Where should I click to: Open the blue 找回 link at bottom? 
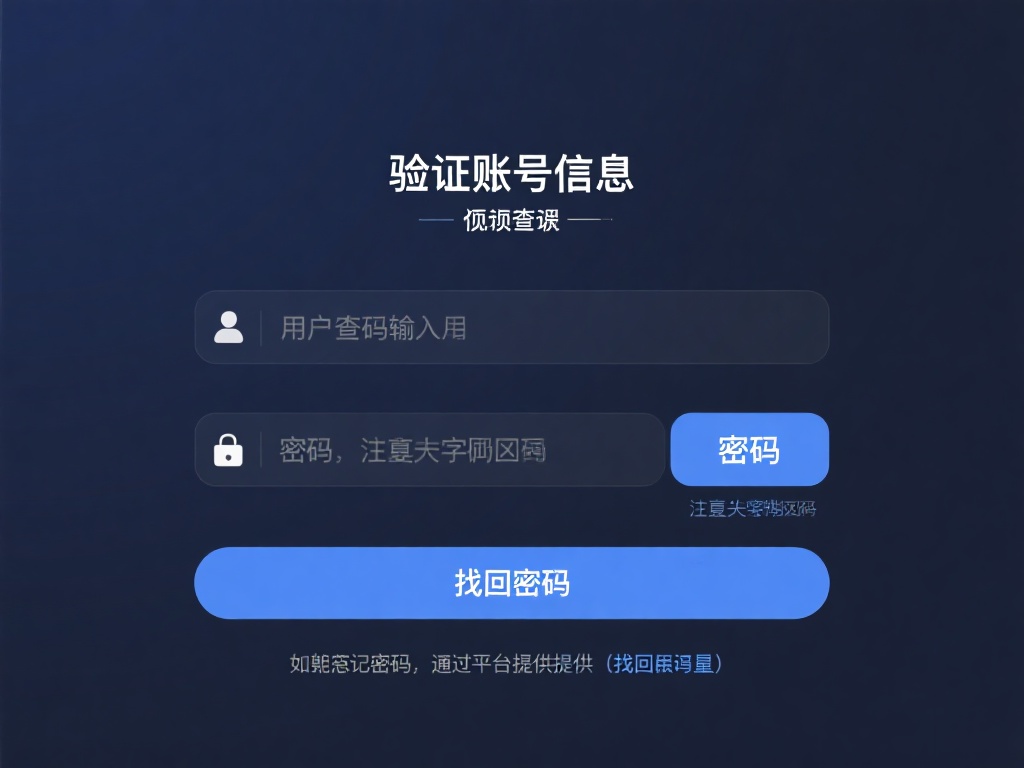pyautogui.click(x=665, y=664)
